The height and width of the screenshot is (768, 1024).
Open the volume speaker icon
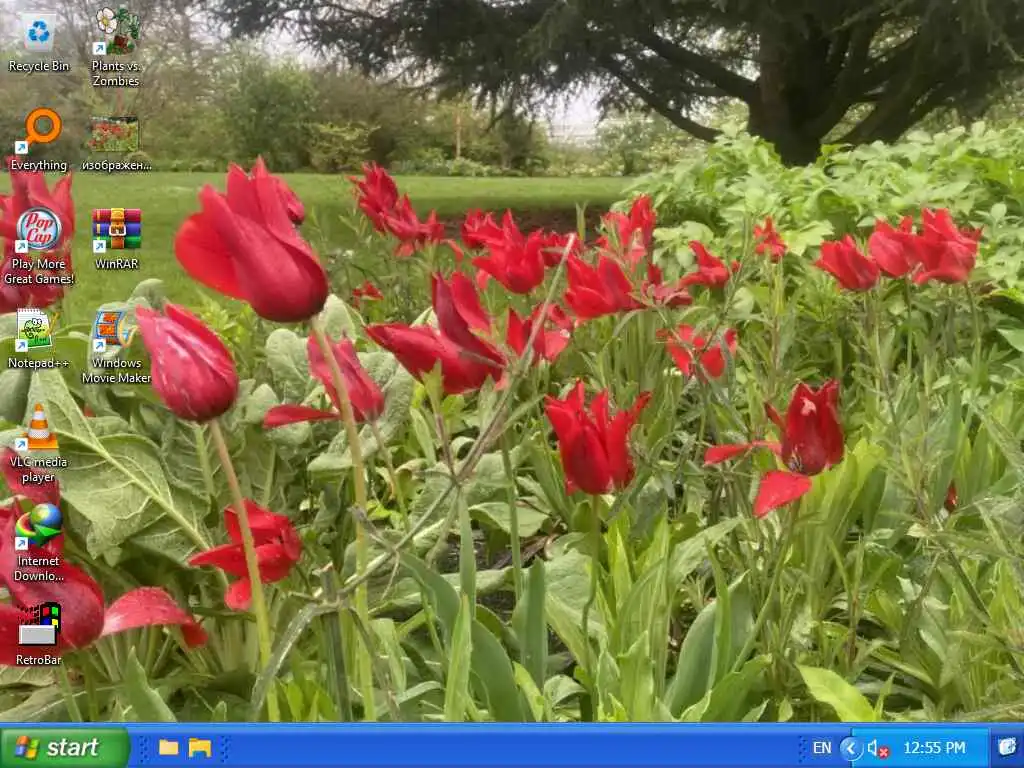[x=877, y=748]
